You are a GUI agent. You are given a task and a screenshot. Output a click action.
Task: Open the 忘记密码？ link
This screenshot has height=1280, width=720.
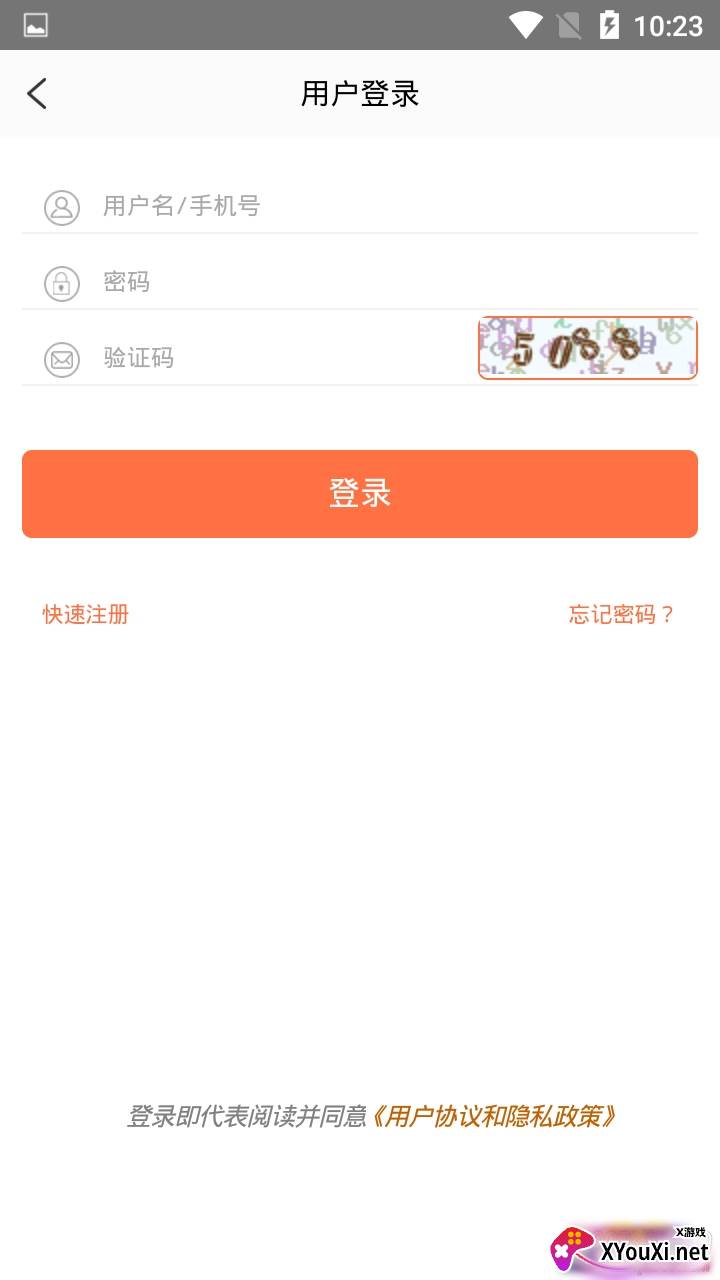click(622, 614)
